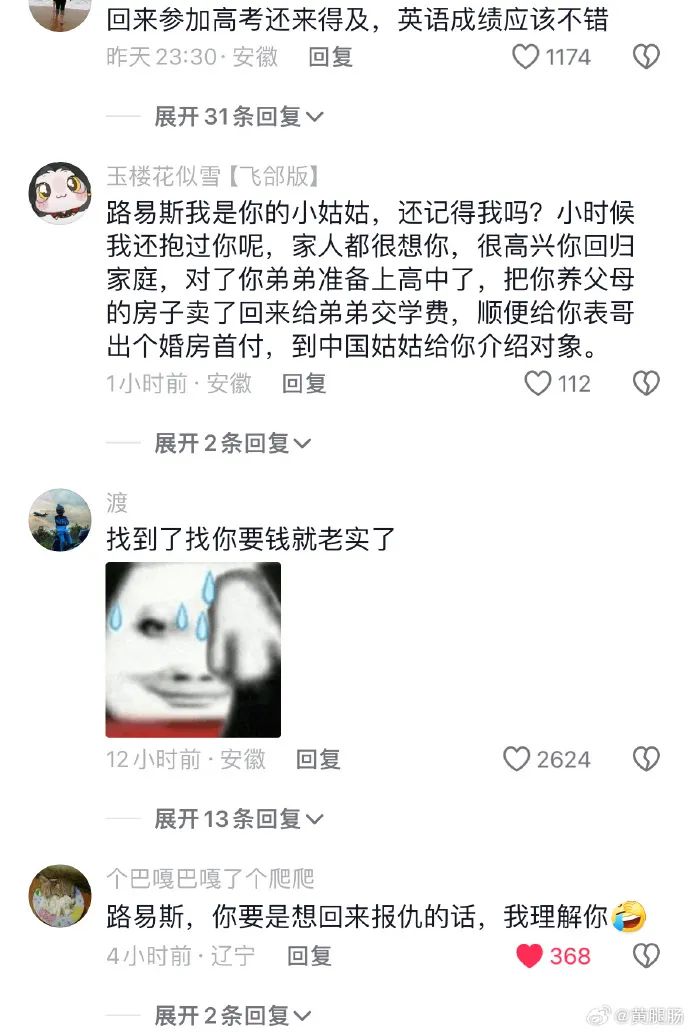Dislike the comment with 1174 likes
The width and height of the screenshot is (690, 1032).
click(647, 57)
